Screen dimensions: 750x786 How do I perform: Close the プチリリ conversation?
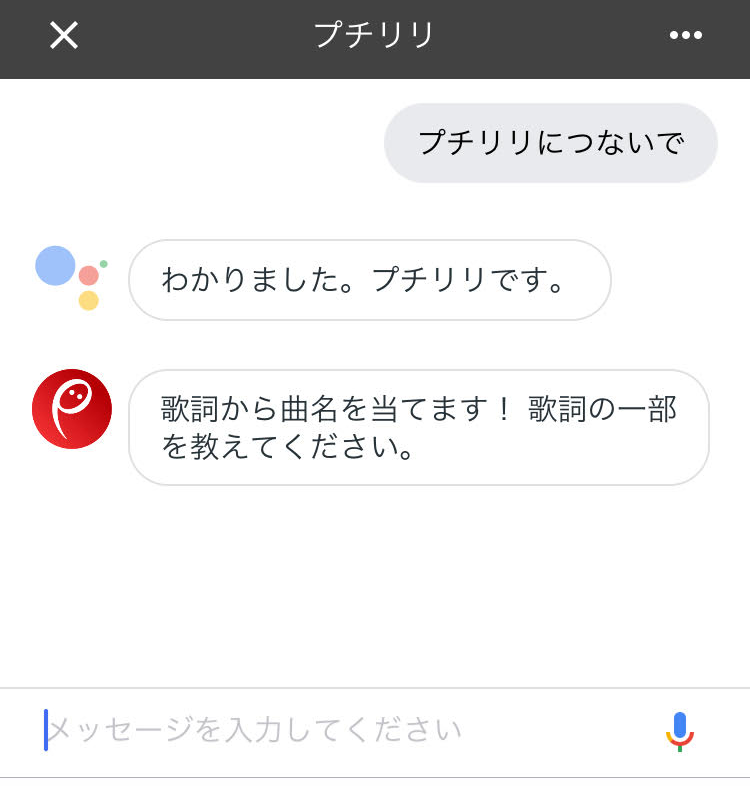click(x=64, y=35)
